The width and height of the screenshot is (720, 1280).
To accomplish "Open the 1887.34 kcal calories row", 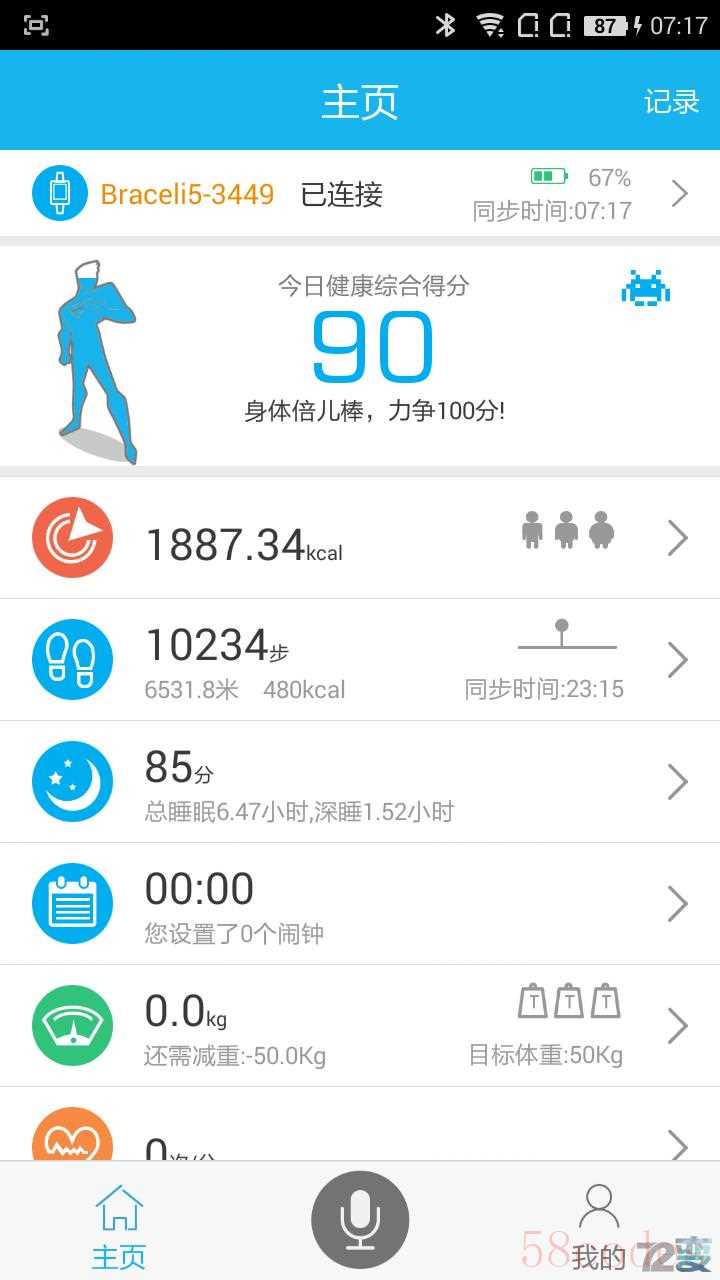I will point(360,539).
